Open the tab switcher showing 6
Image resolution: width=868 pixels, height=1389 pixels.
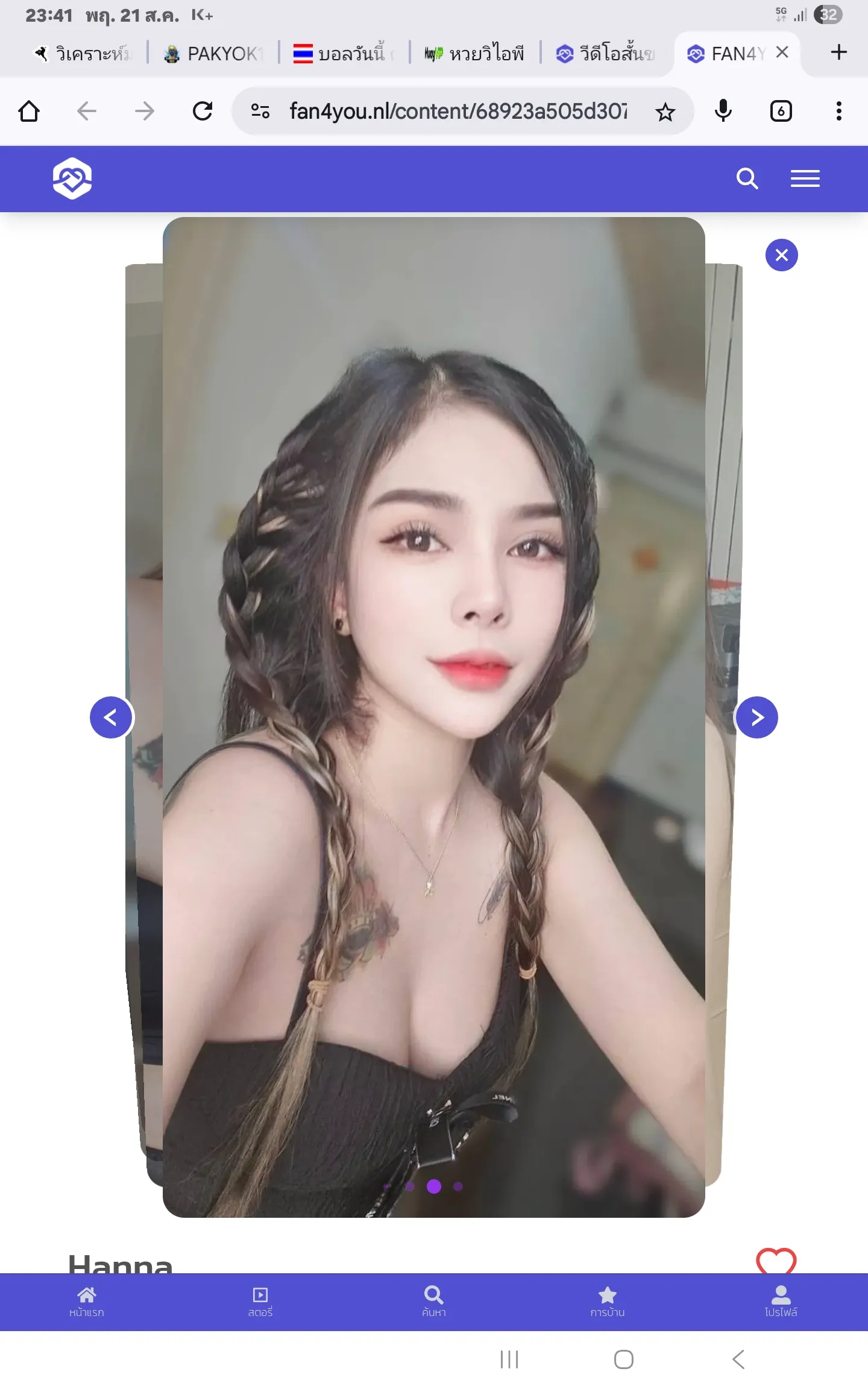(781, 111)
